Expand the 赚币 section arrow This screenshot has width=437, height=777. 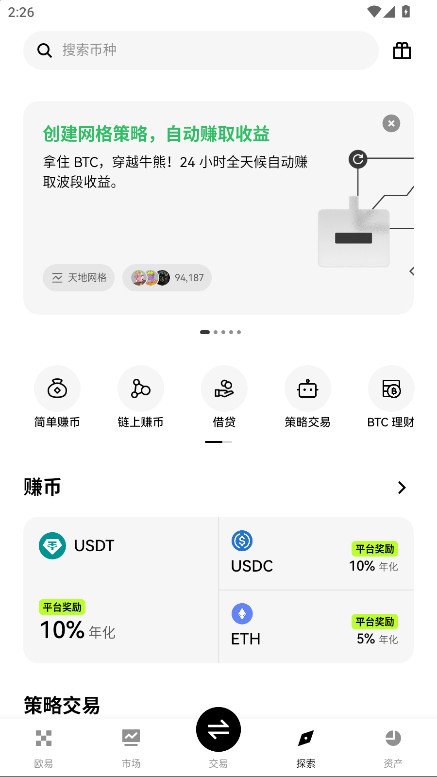point(402,488)
